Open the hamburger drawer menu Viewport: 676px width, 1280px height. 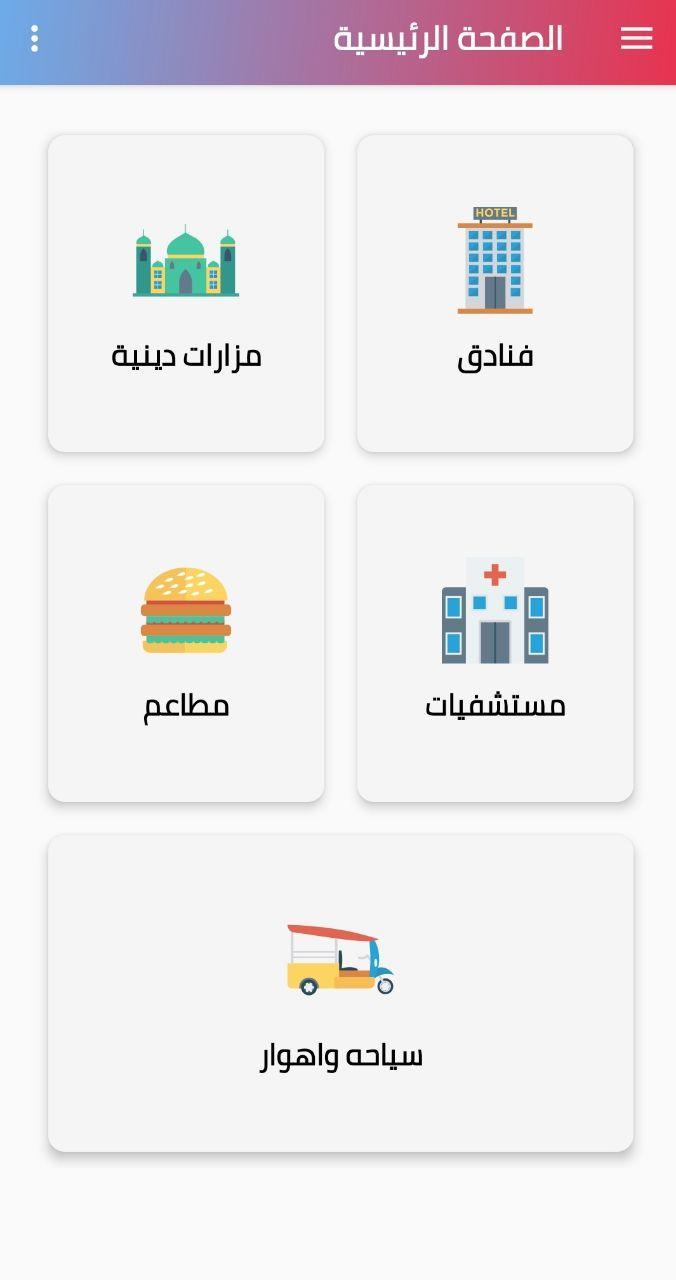point(636,39)
